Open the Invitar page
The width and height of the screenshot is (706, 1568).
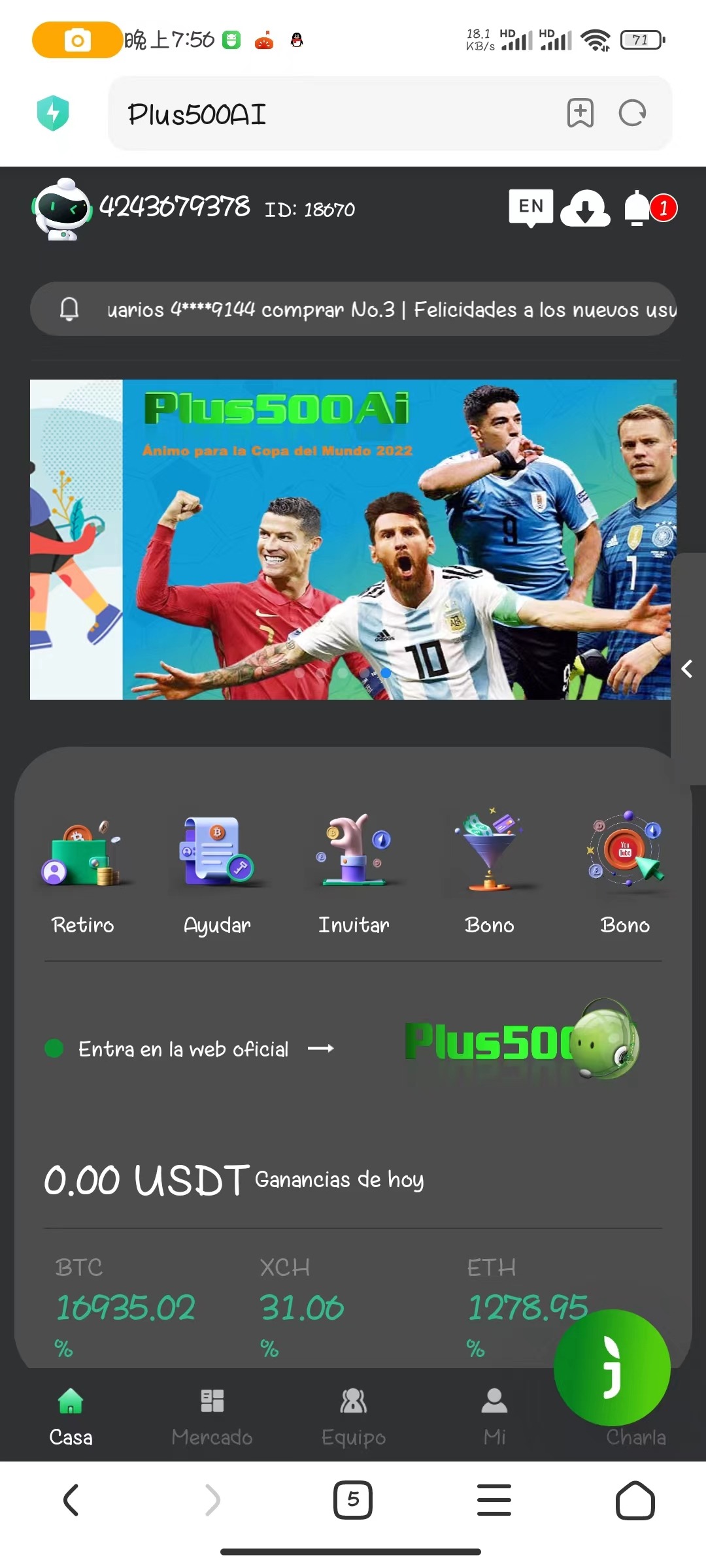(x=354, y=875)
